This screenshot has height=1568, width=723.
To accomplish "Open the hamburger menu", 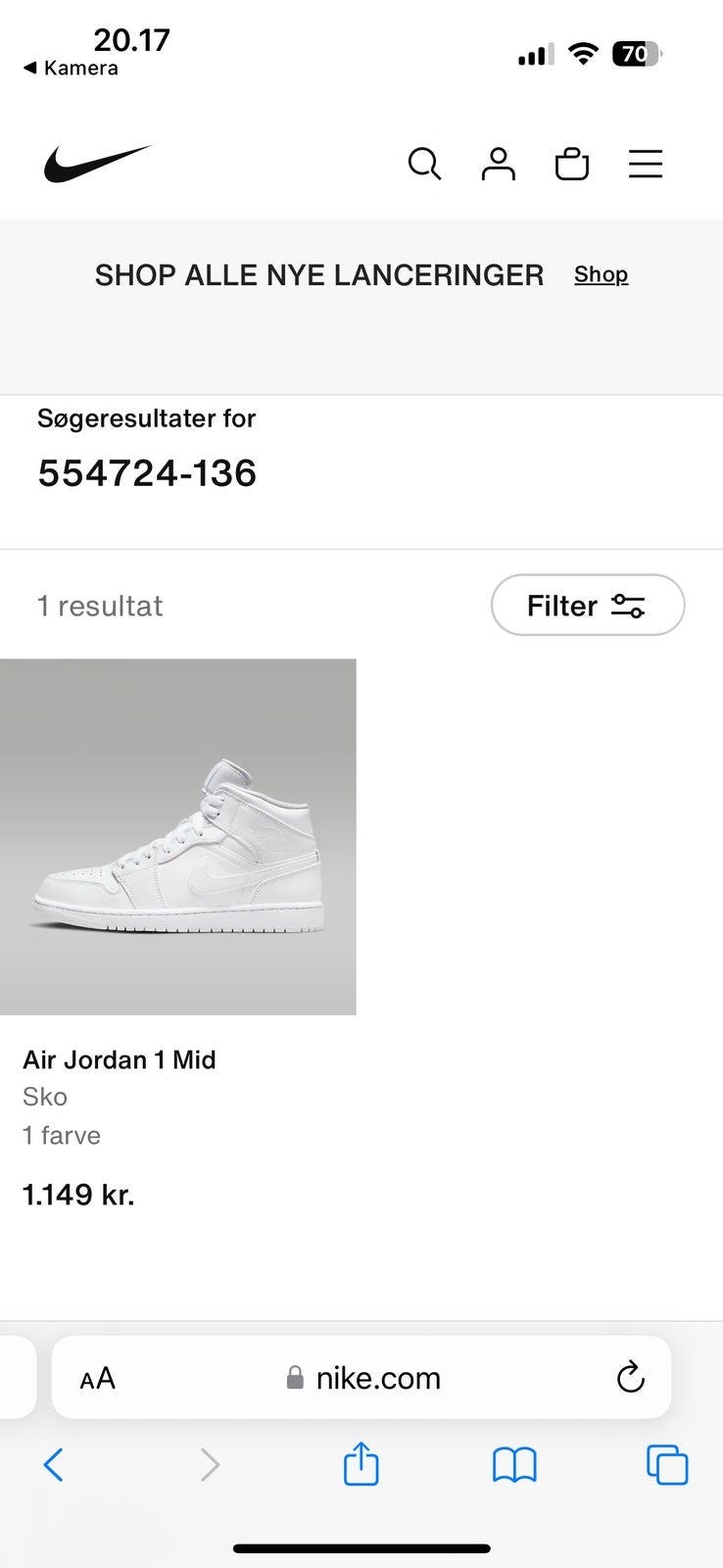I will 646,164.
